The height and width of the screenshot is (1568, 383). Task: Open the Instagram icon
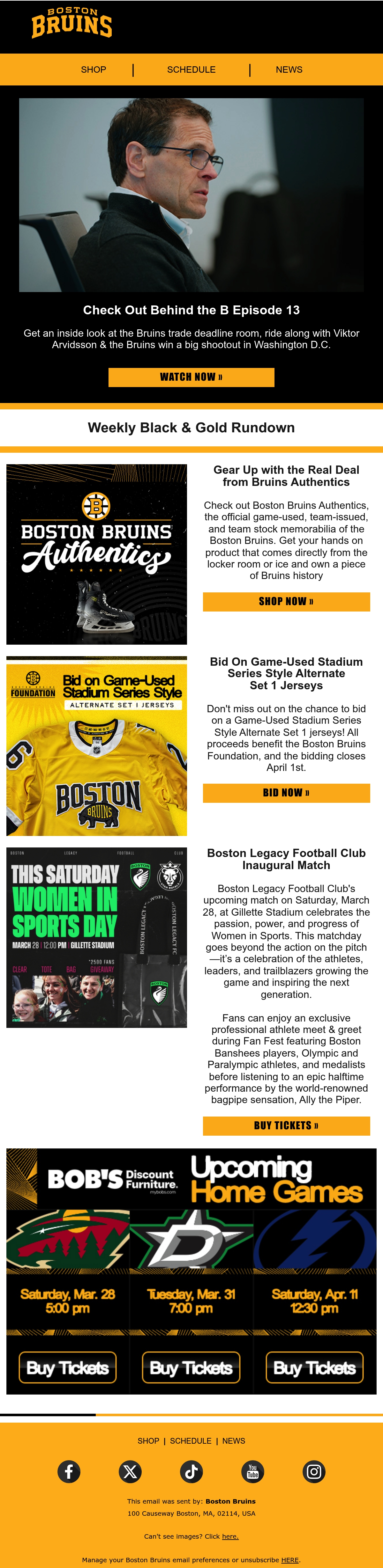314,1471
